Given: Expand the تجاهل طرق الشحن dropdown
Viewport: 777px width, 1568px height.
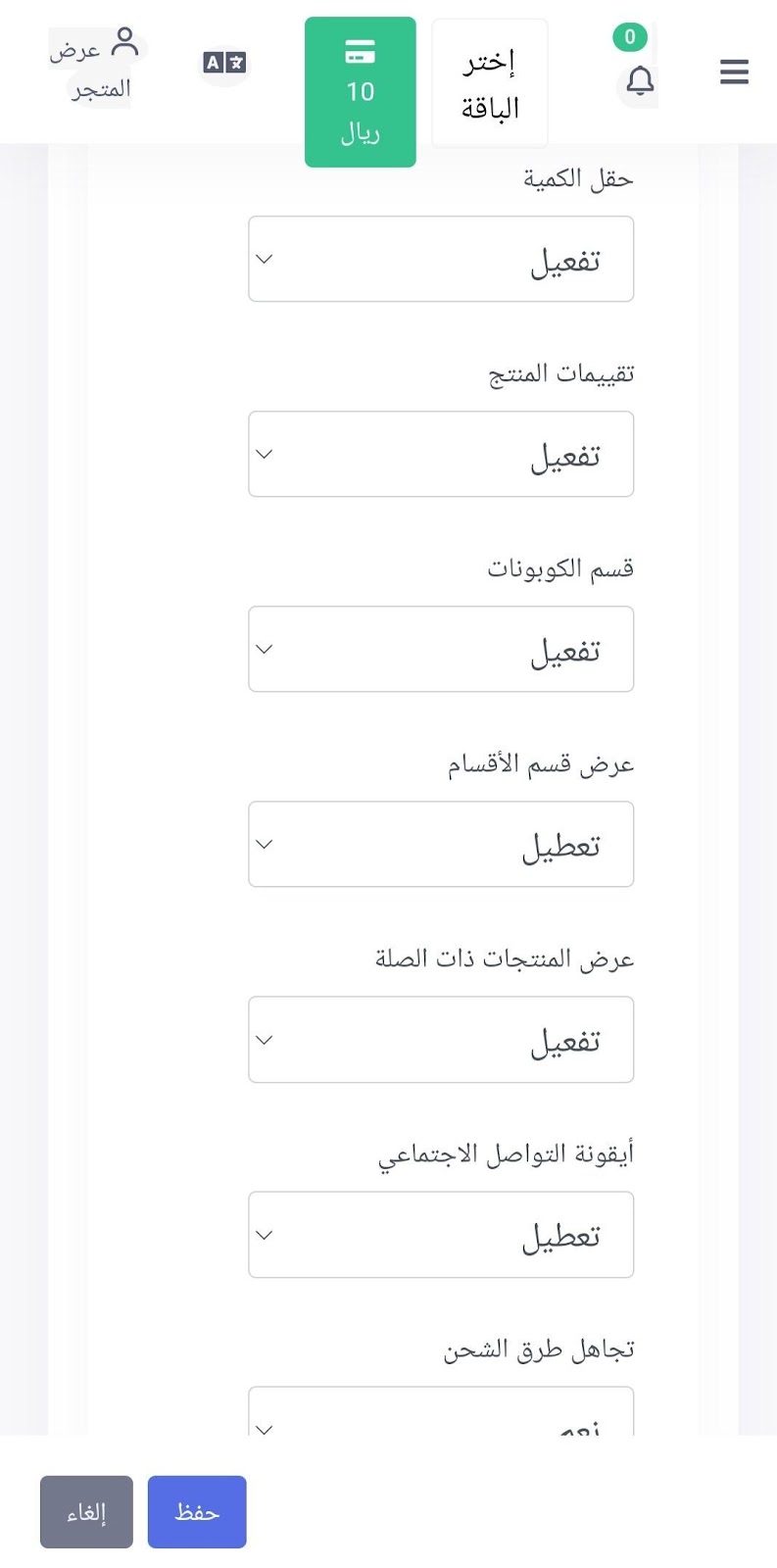Looking at the screenshot, I should tap(441, 1412).
